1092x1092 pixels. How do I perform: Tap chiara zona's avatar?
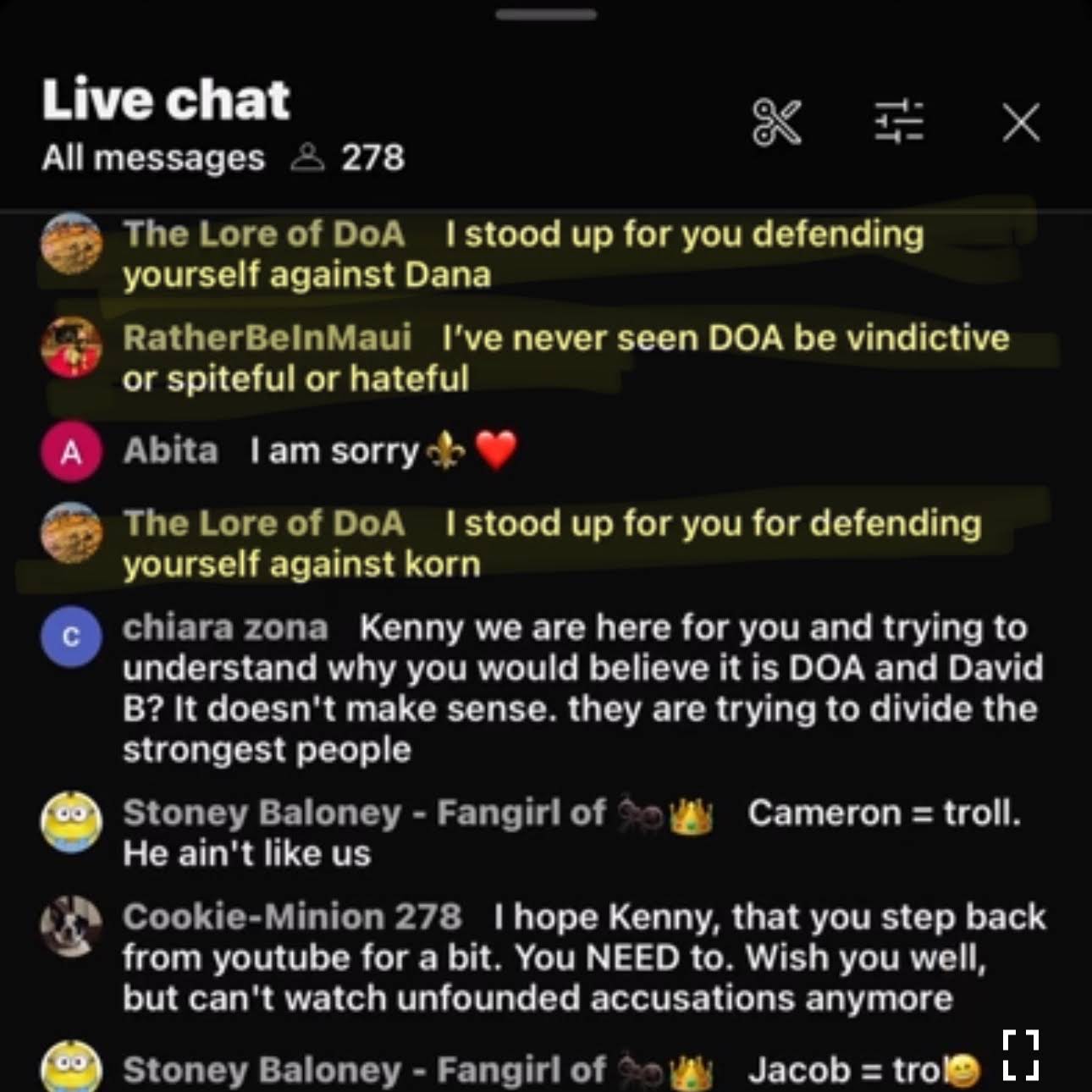pyautogui.click(x=72, y=637)
